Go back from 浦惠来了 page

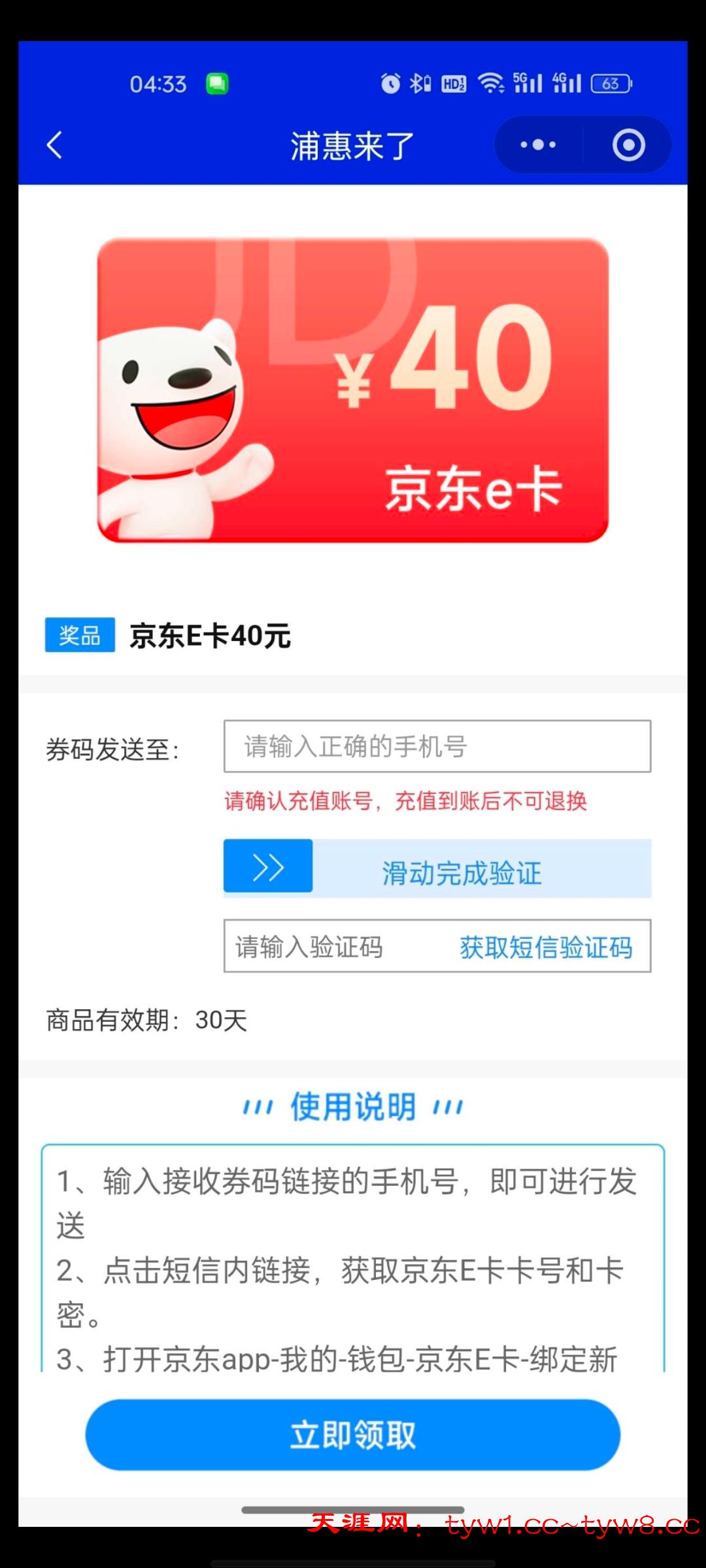click(55, 145)
